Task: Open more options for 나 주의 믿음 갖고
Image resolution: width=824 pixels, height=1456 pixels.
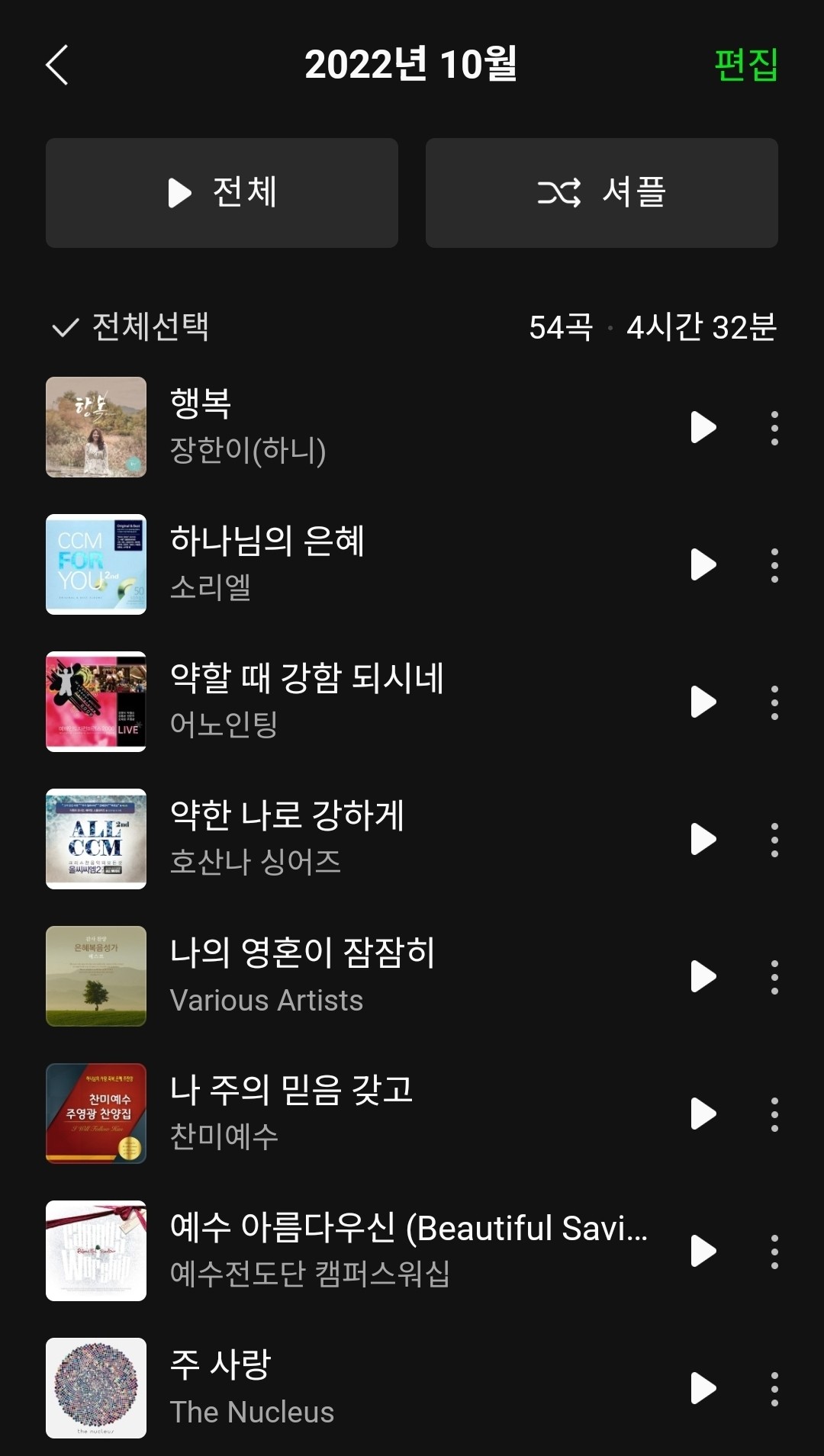Action: [774, 1114]
